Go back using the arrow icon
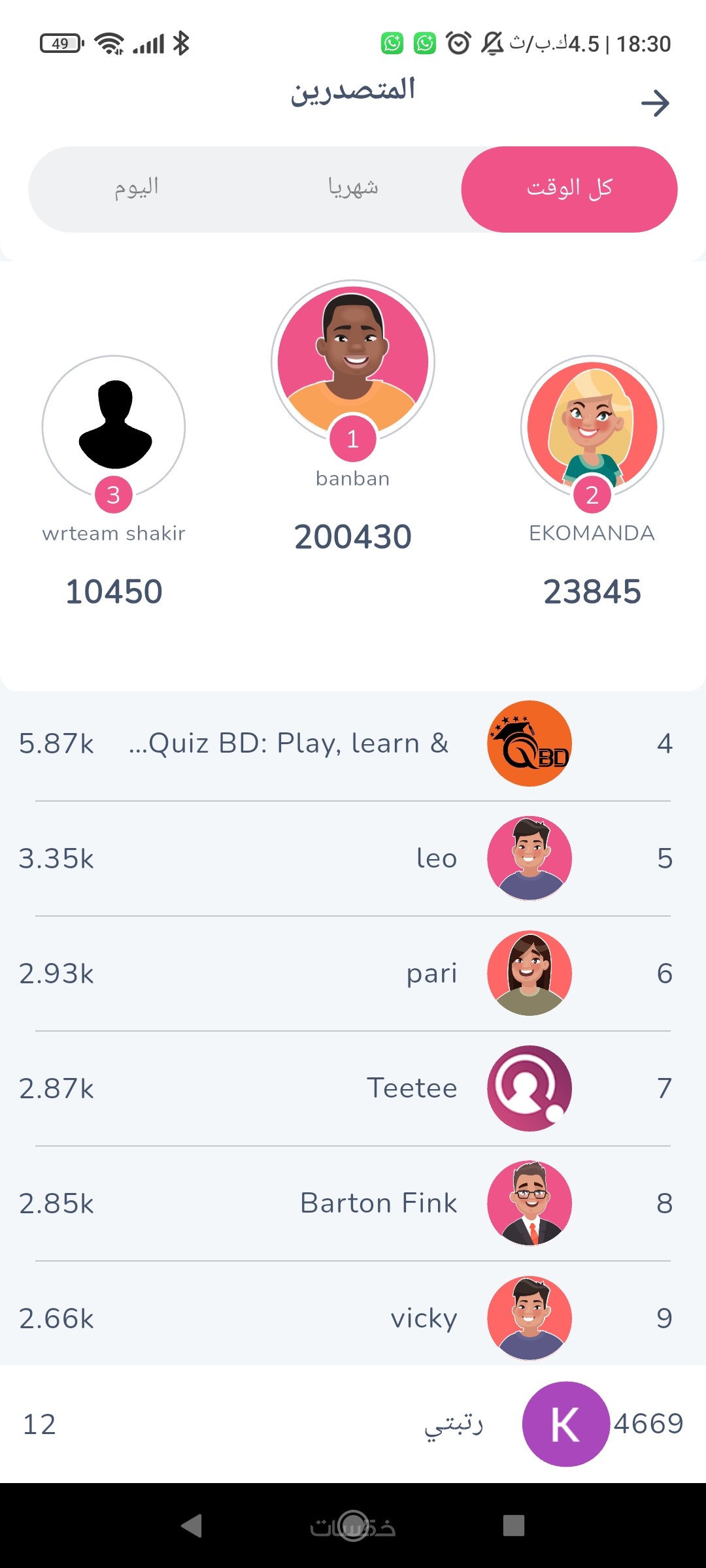Image resolution: width=706 pixels, height=1568 pixels. pyautogui.click(x=655, y=103)
